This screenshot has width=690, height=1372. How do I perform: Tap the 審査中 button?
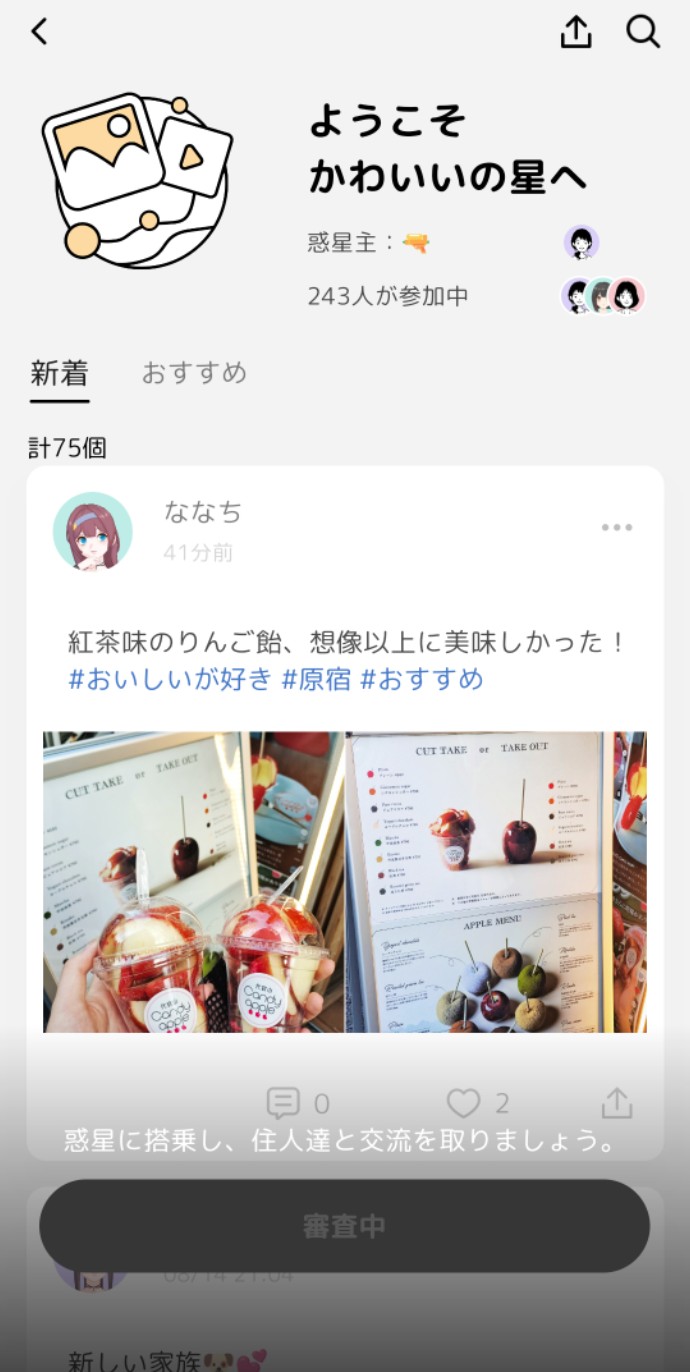tap(344, 1226)
